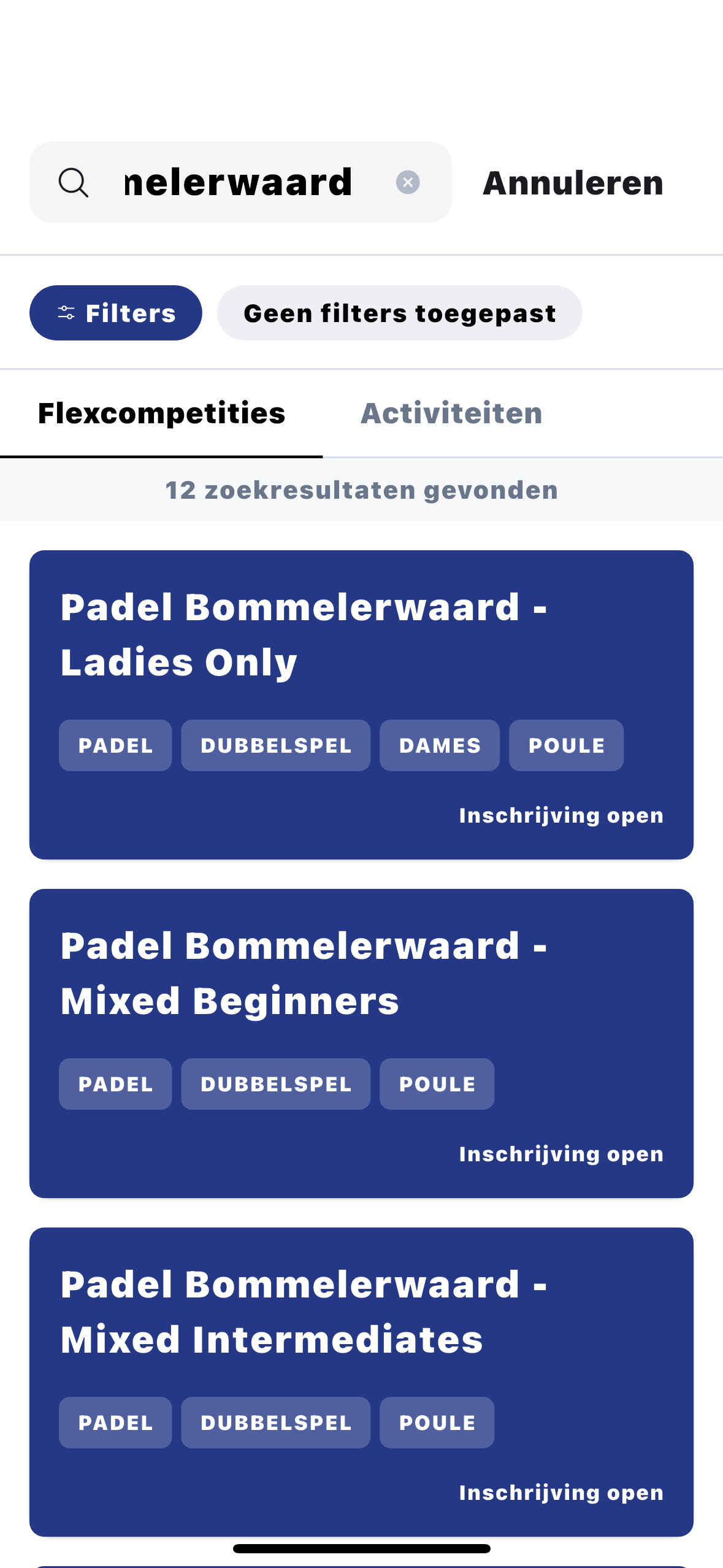Cancel search with Annuleren

click(573, 183)
